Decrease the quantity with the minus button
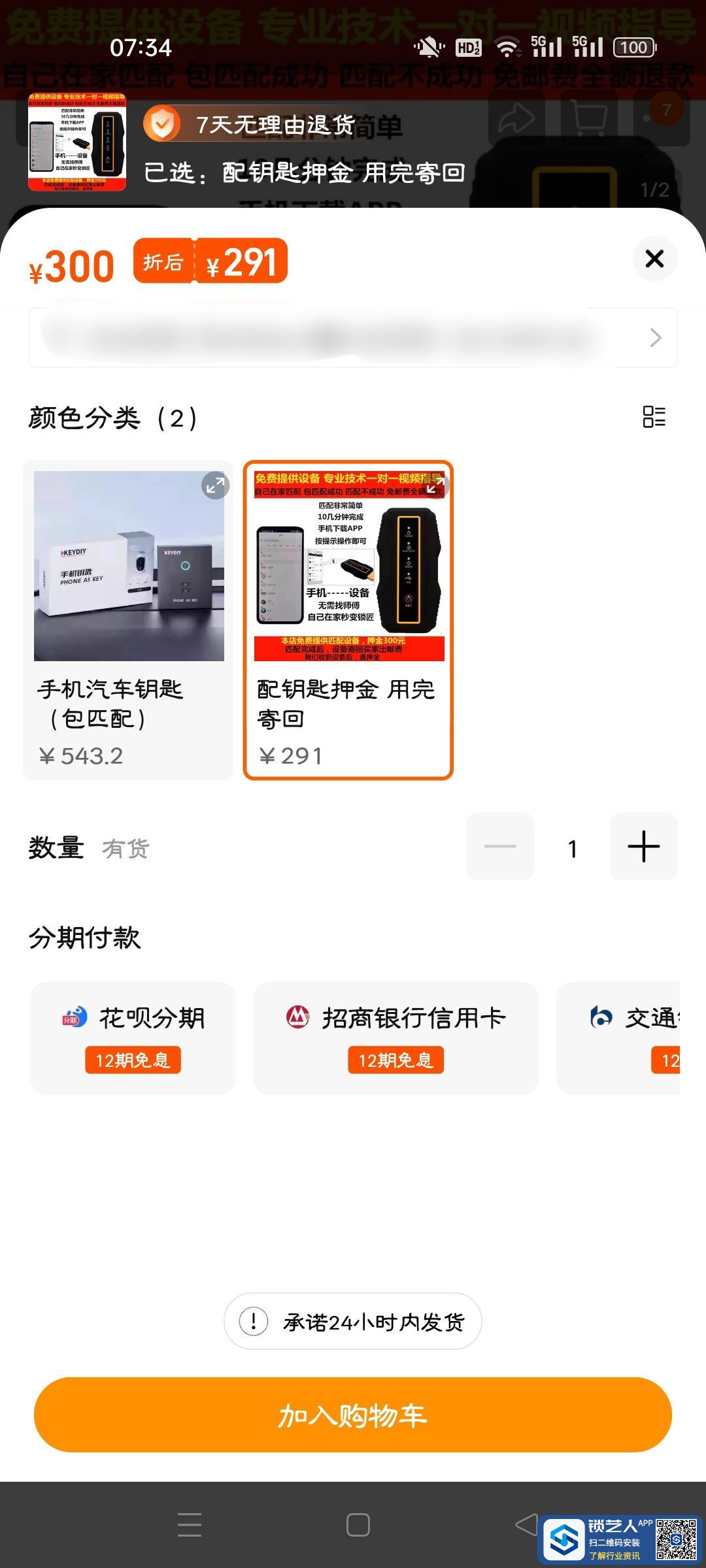Viewport: 706px width, 1568px height. (x=500, y=847)
